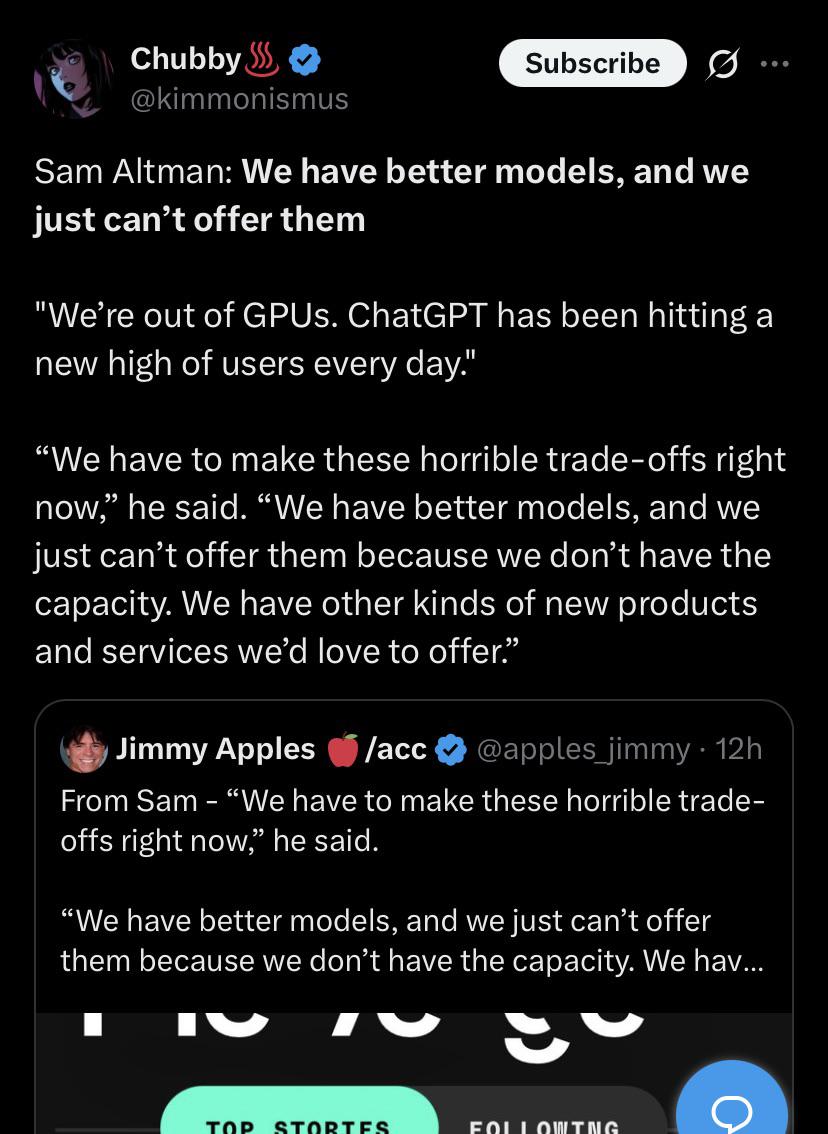Image resolution: width=828 pixels, height=1134 pixels.
Task: Open quoted post from Jimmy Apples
Action: click(413, 880)
